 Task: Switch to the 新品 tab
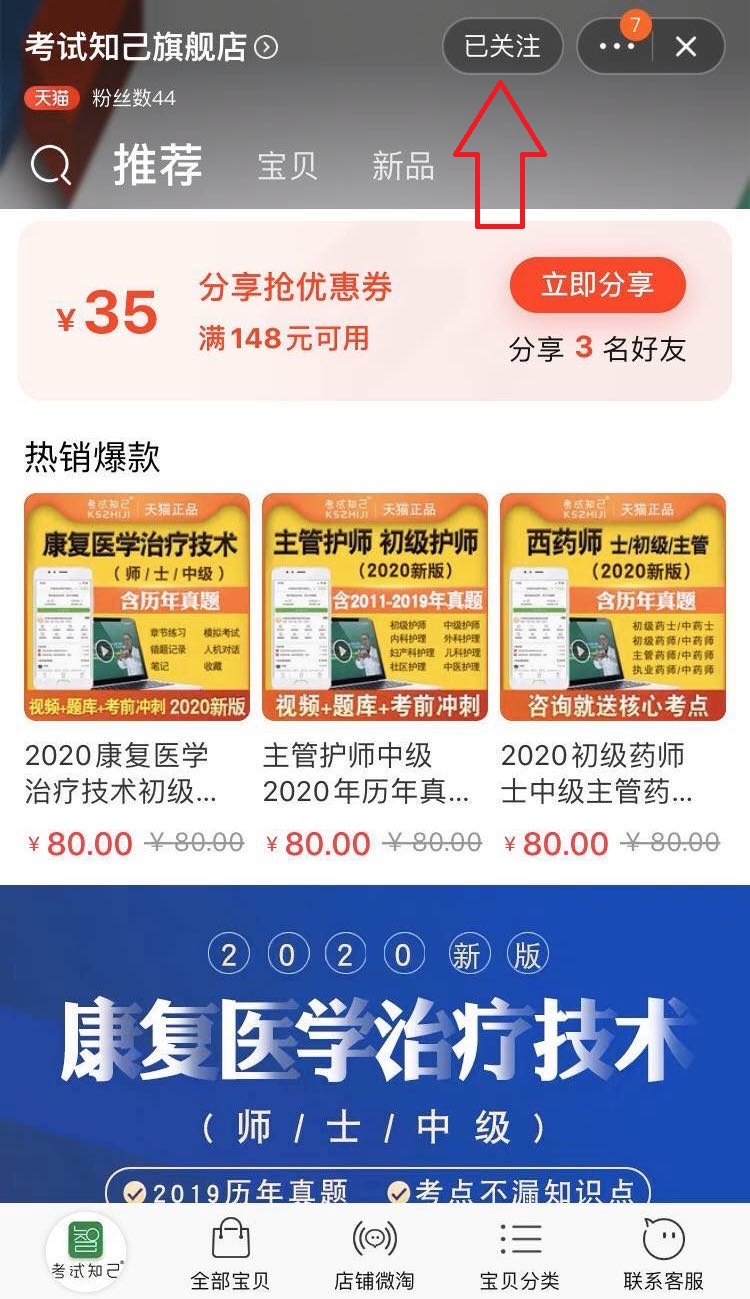(405, 168)
